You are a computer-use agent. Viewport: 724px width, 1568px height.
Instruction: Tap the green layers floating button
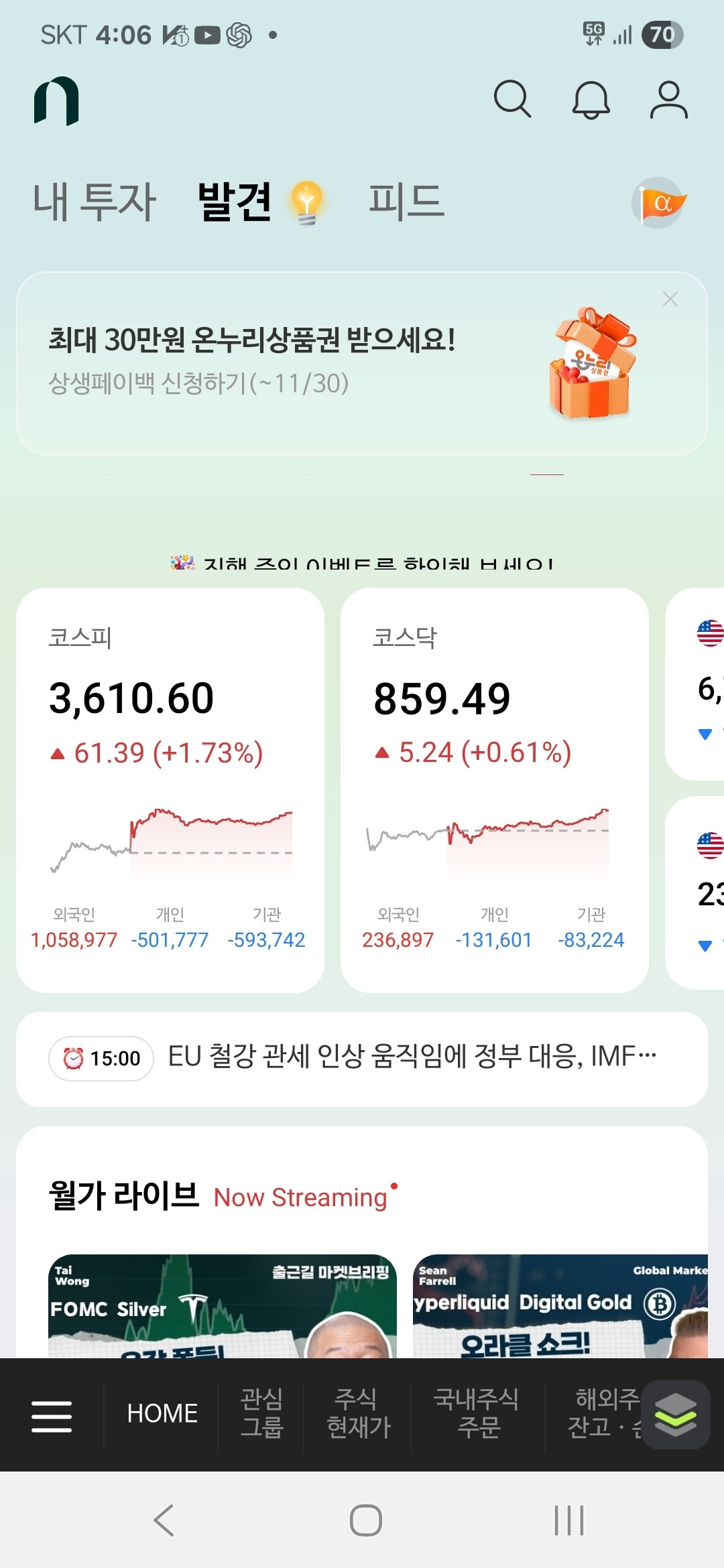pyautogui.click(x=676, y=1415)
